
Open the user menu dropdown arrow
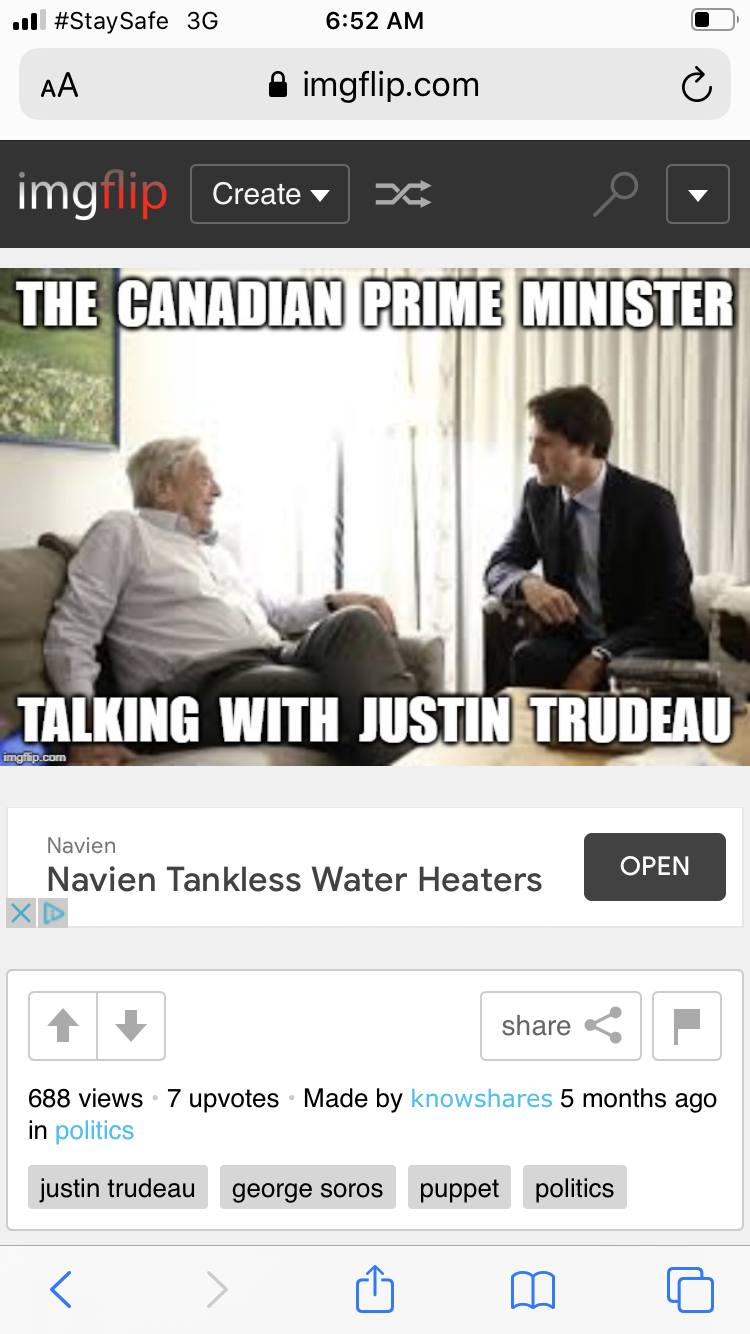tap(698, 194)
